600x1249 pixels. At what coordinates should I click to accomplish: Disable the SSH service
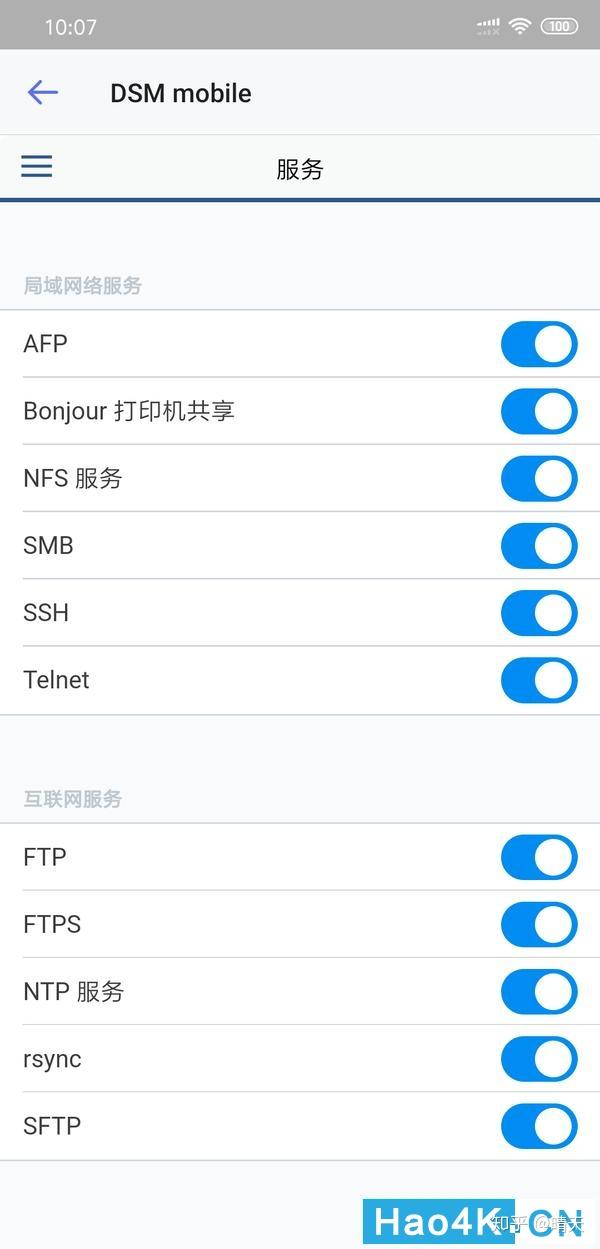coord(539,613)
